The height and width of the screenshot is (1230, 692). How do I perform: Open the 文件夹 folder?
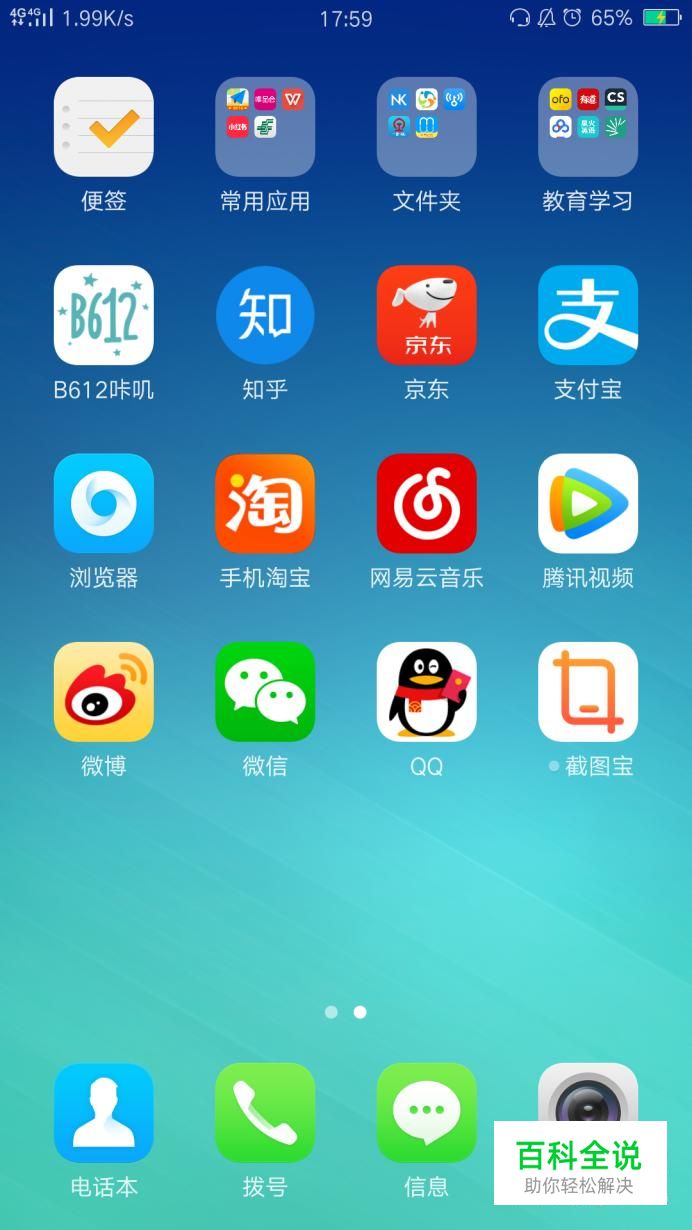pyautogui.click(x=426, y=127)
